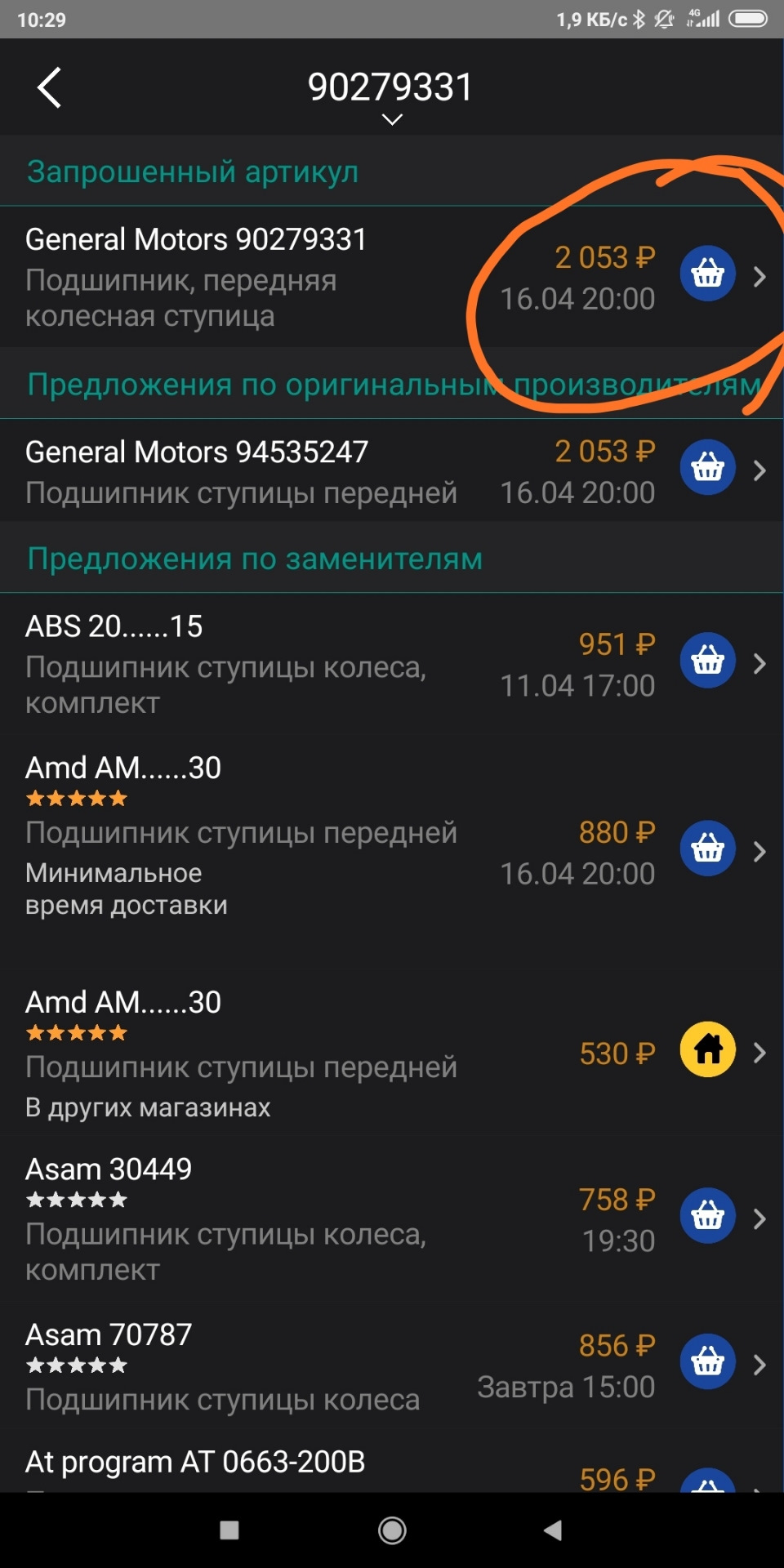Add ABS 20......15 bearing kit to cart
The width and height of the screenshot is (784, 1568).
click(x=707, y=660)
